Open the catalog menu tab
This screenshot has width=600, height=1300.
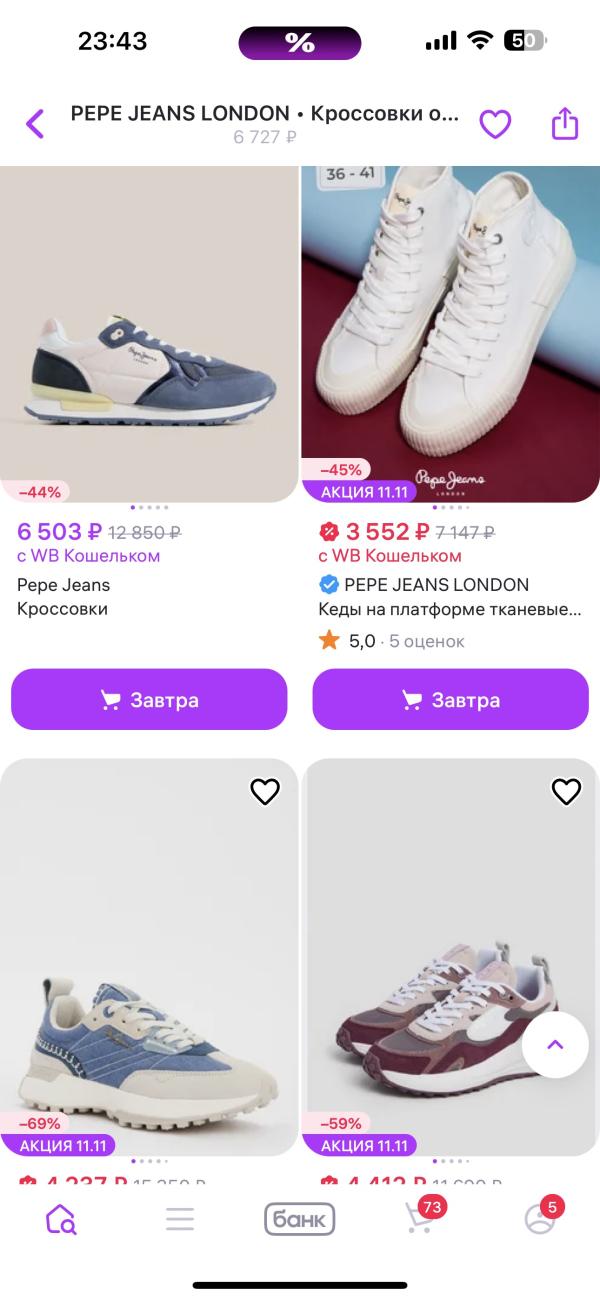(180, 1219)
